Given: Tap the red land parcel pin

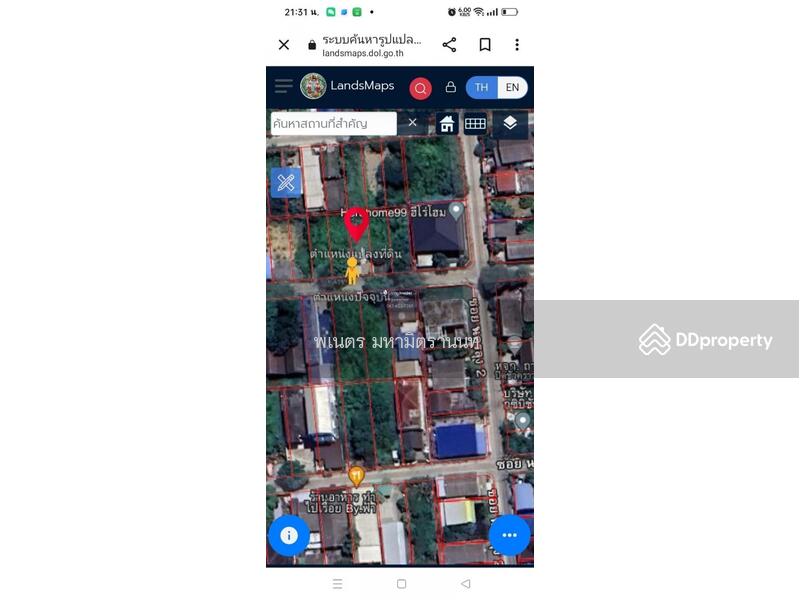Looking at the screenshot, I should click(356, 222).
